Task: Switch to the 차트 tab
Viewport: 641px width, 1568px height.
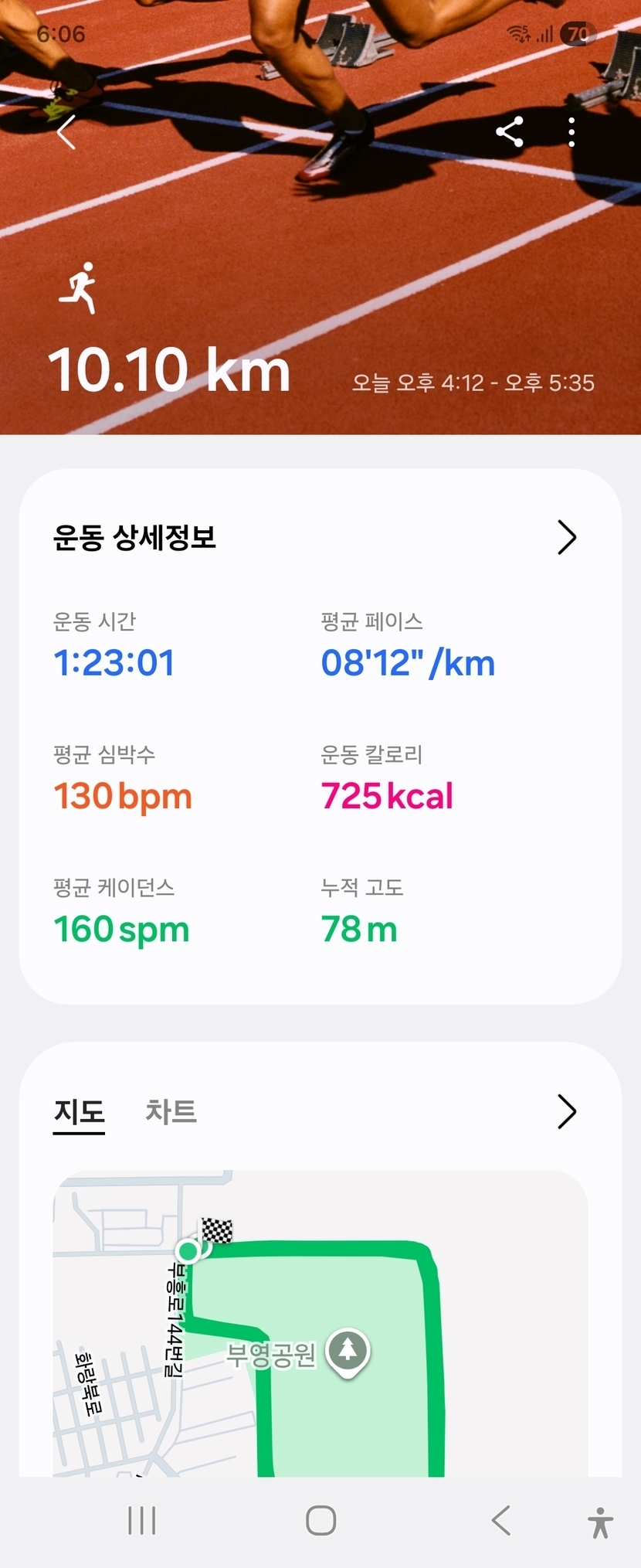Action: pyautogui.click(x=171, y=1112)
